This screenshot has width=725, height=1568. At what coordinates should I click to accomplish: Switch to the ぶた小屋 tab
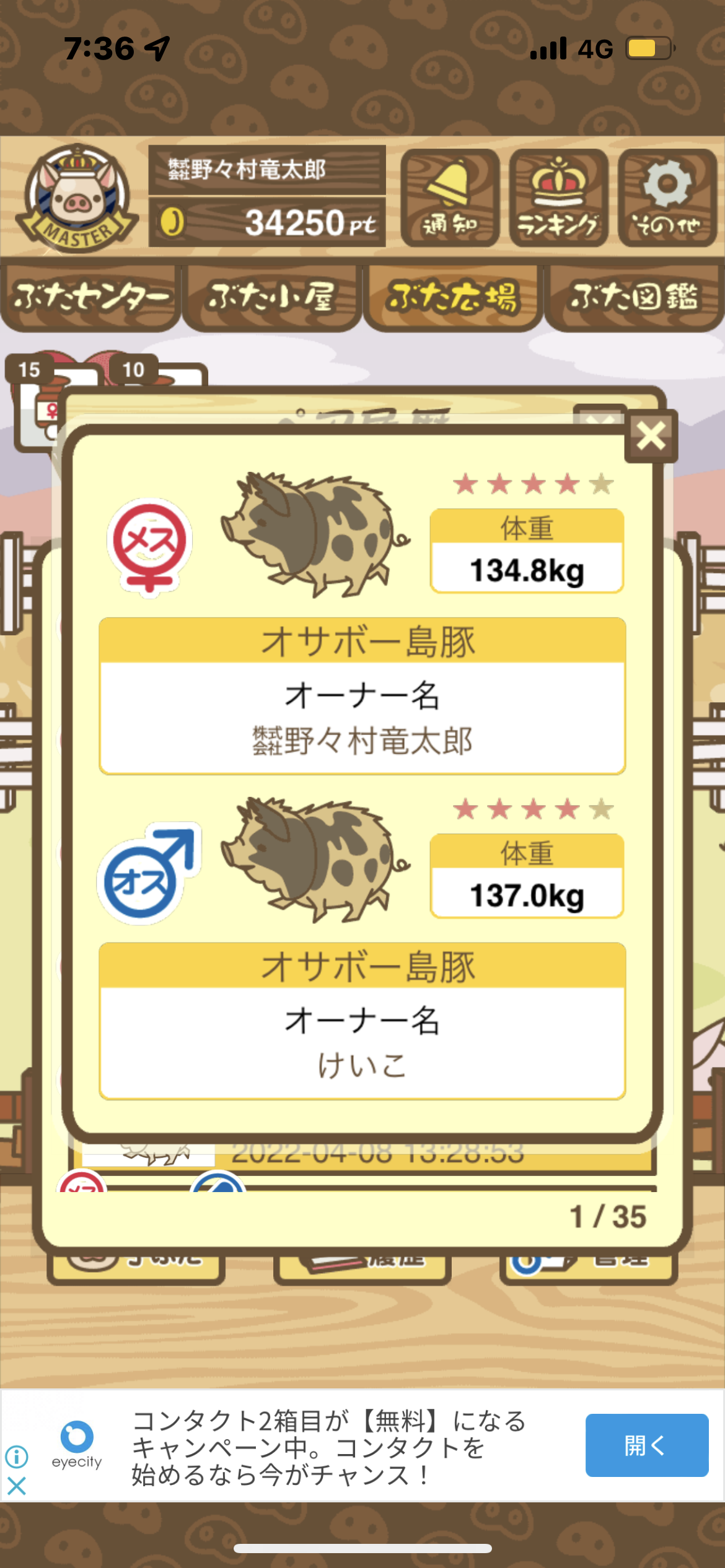(x=271, y=298)
